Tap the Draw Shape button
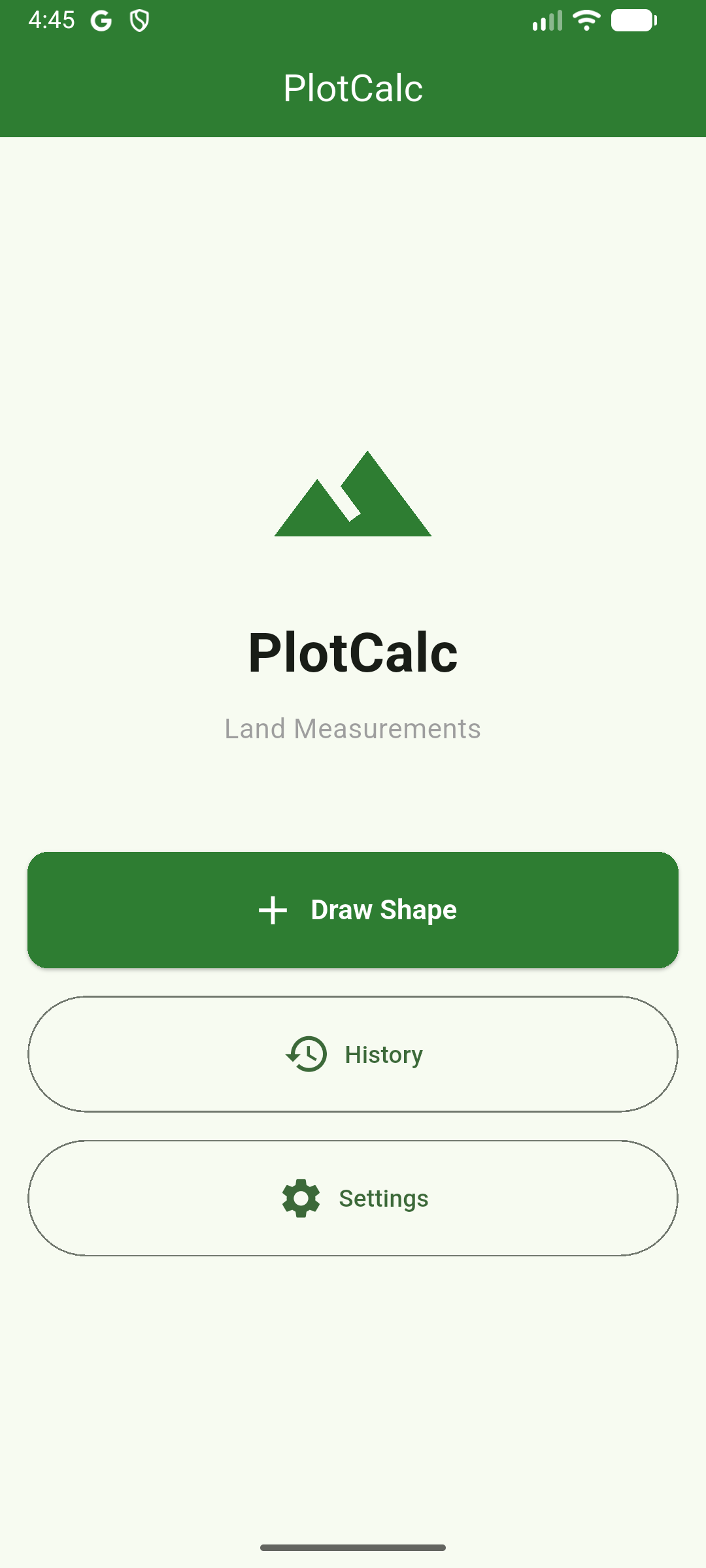 point(353,909)
